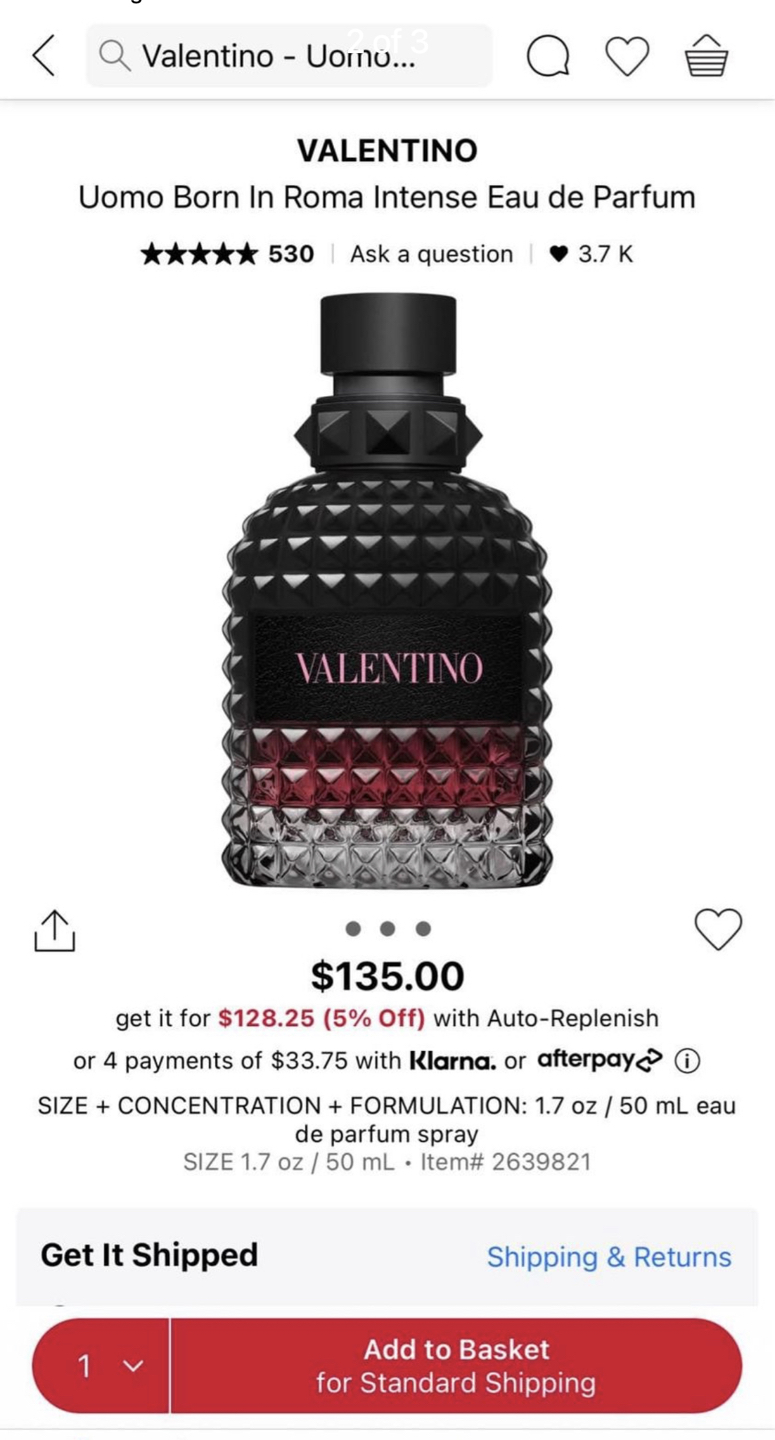Open the quantity dropdown

(101, 1366)
